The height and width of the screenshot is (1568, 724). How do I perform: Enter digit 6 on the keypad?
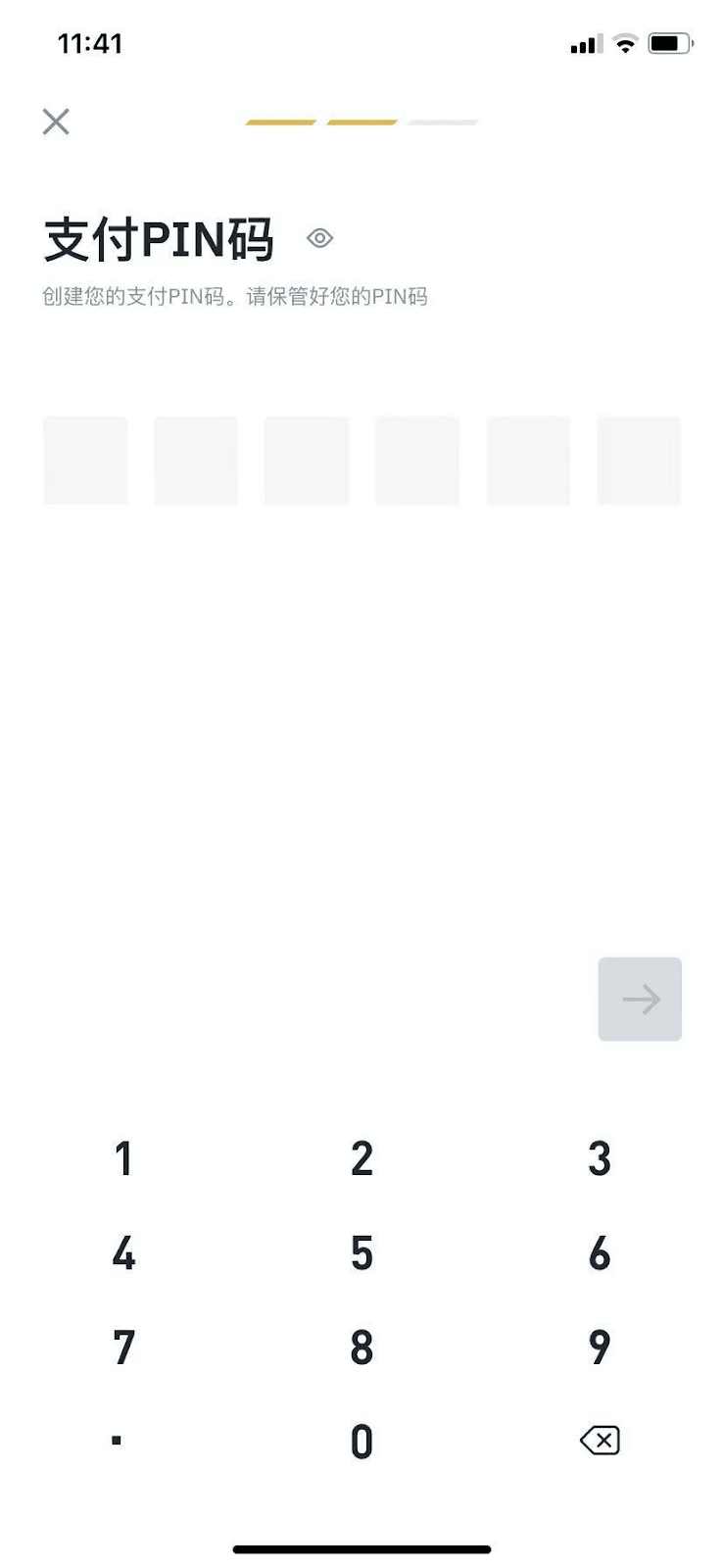click(x=600, y=1253)
